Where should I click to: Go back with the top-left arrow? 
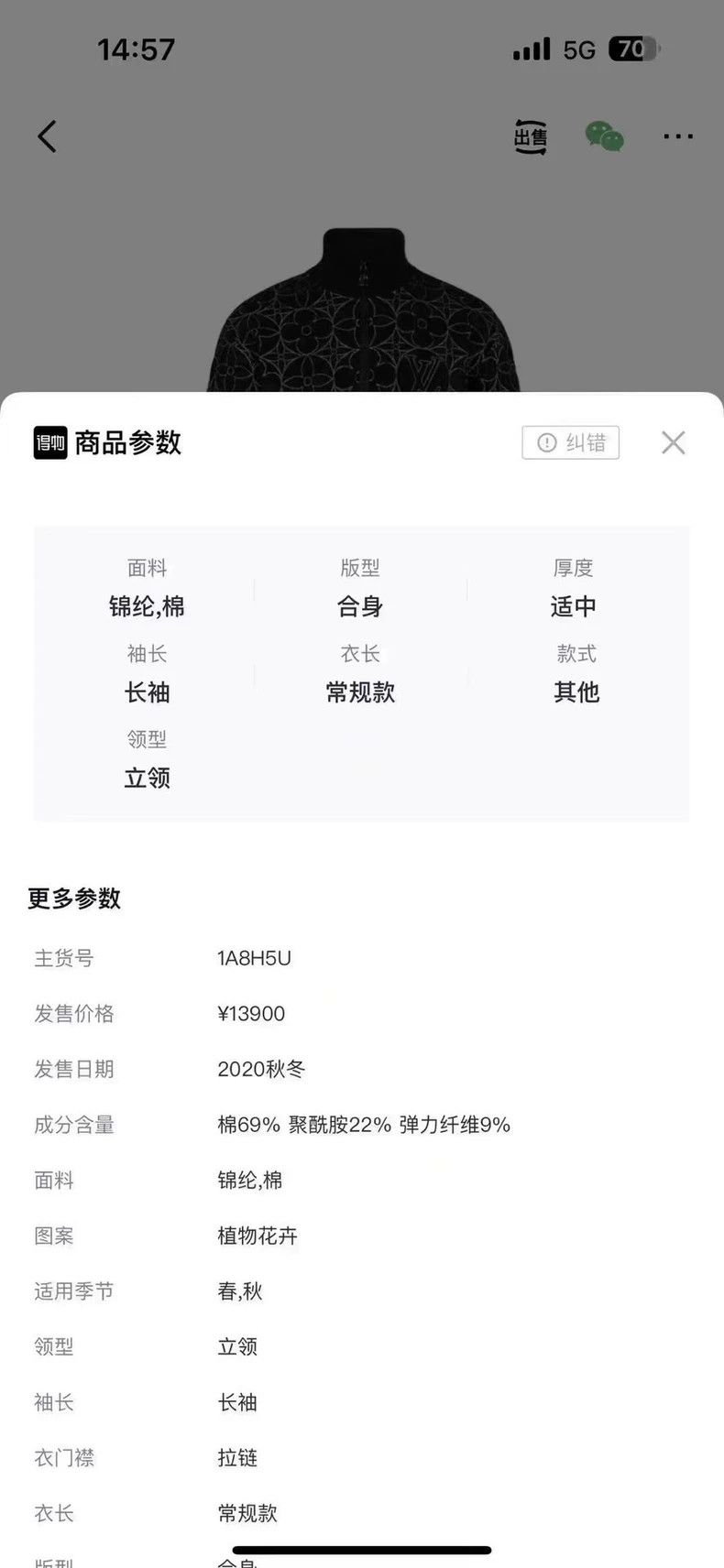pyautogui.click(x=47, y=136)
